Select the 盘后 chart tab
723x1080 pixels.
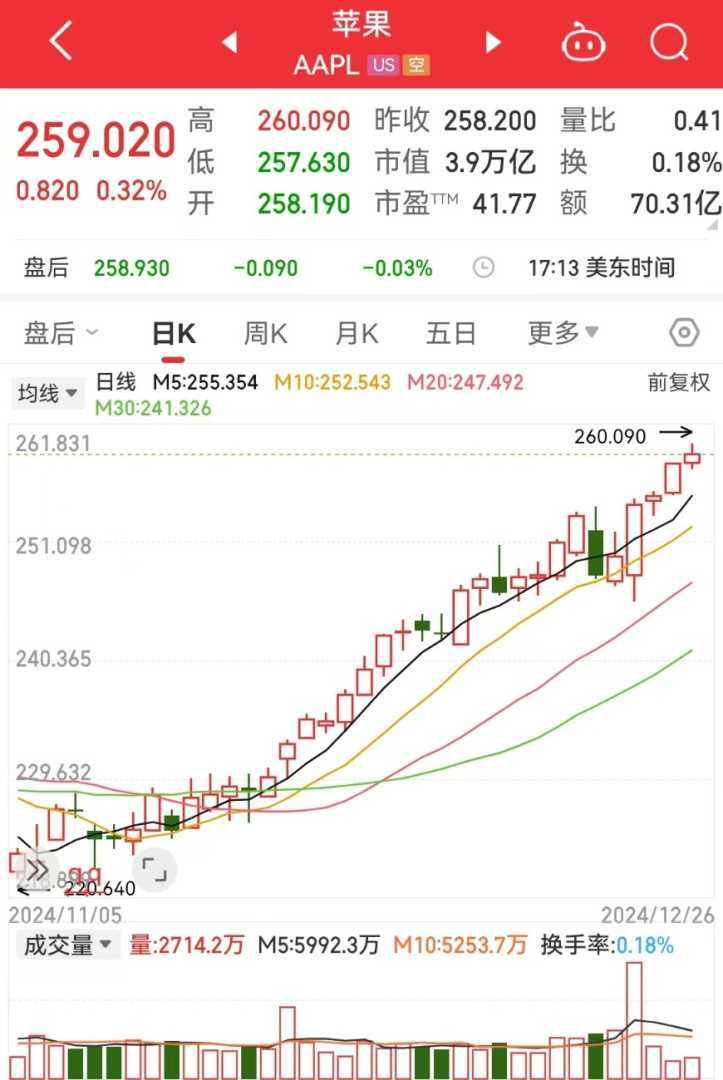(x=60, y=333)
